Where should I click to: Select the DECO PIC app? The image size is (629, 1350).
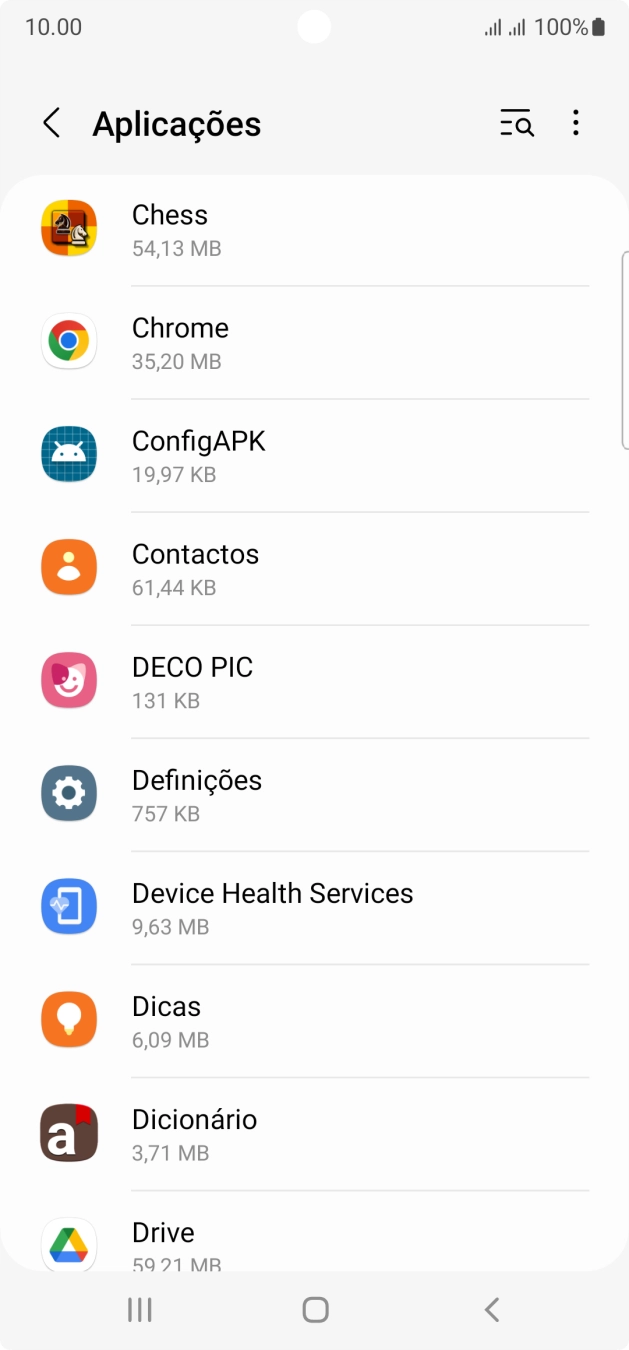click(314, 681)
